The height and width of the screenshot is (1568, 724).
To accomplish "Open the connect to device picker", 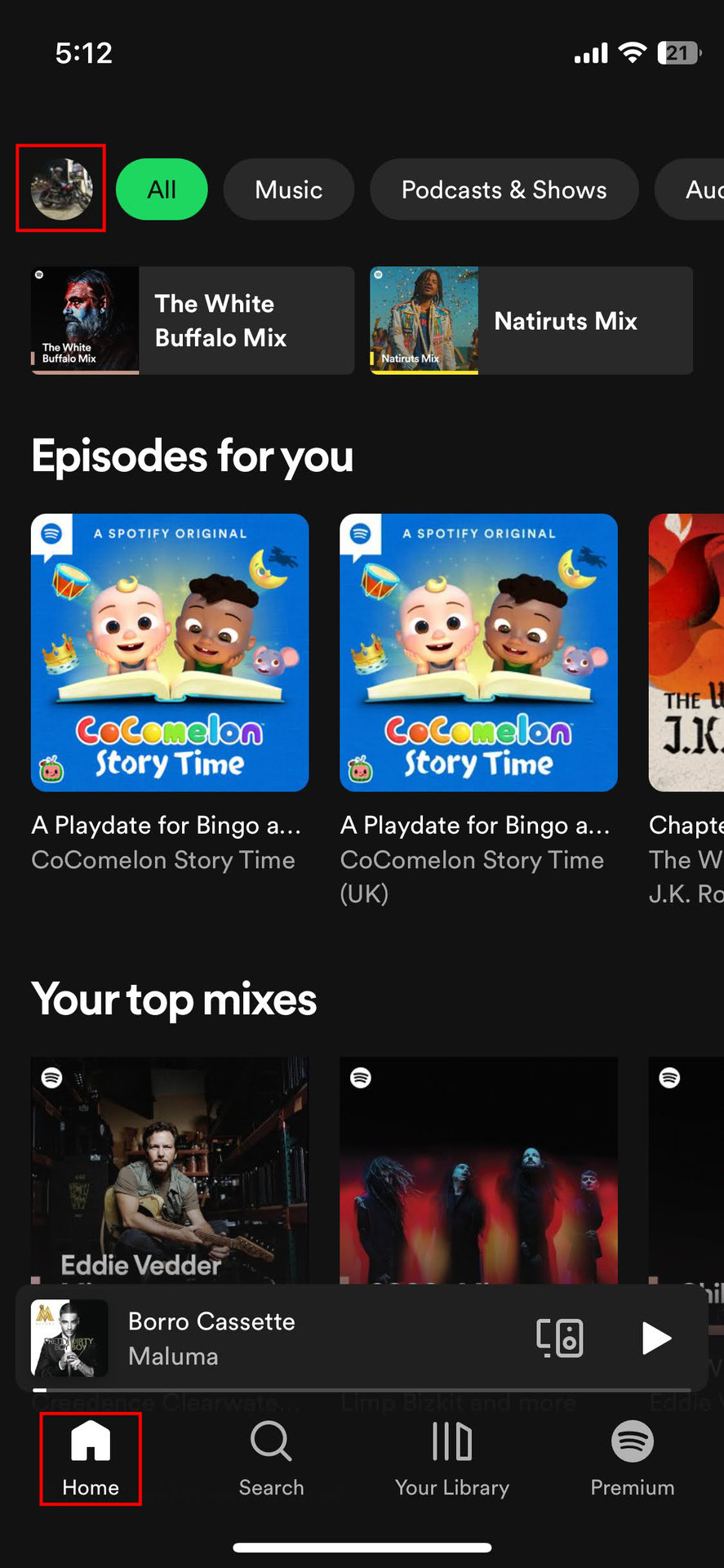I will pyautogui.click(x=560, y=1338).
